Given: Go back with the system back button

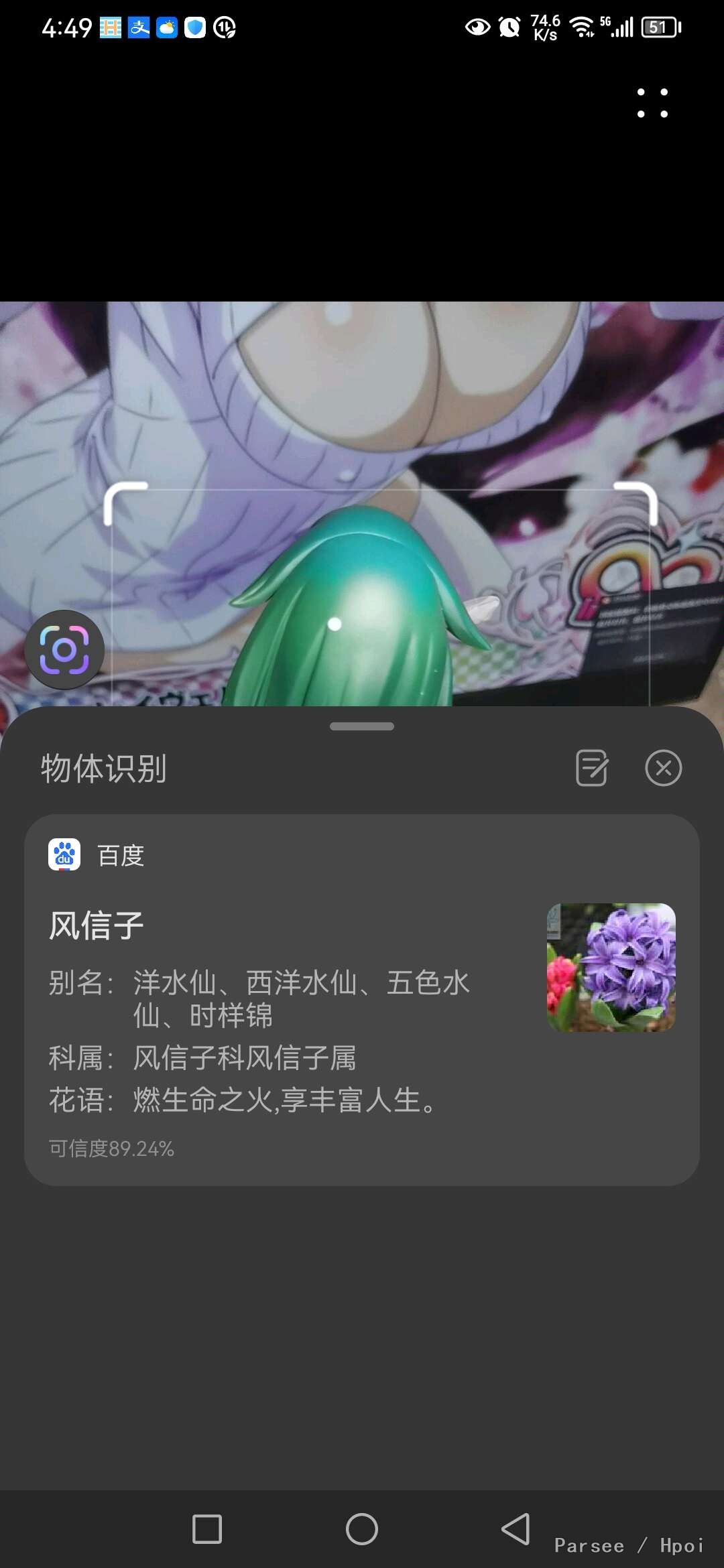Looking at the screenshot, I should click(x=516, y=1529).
